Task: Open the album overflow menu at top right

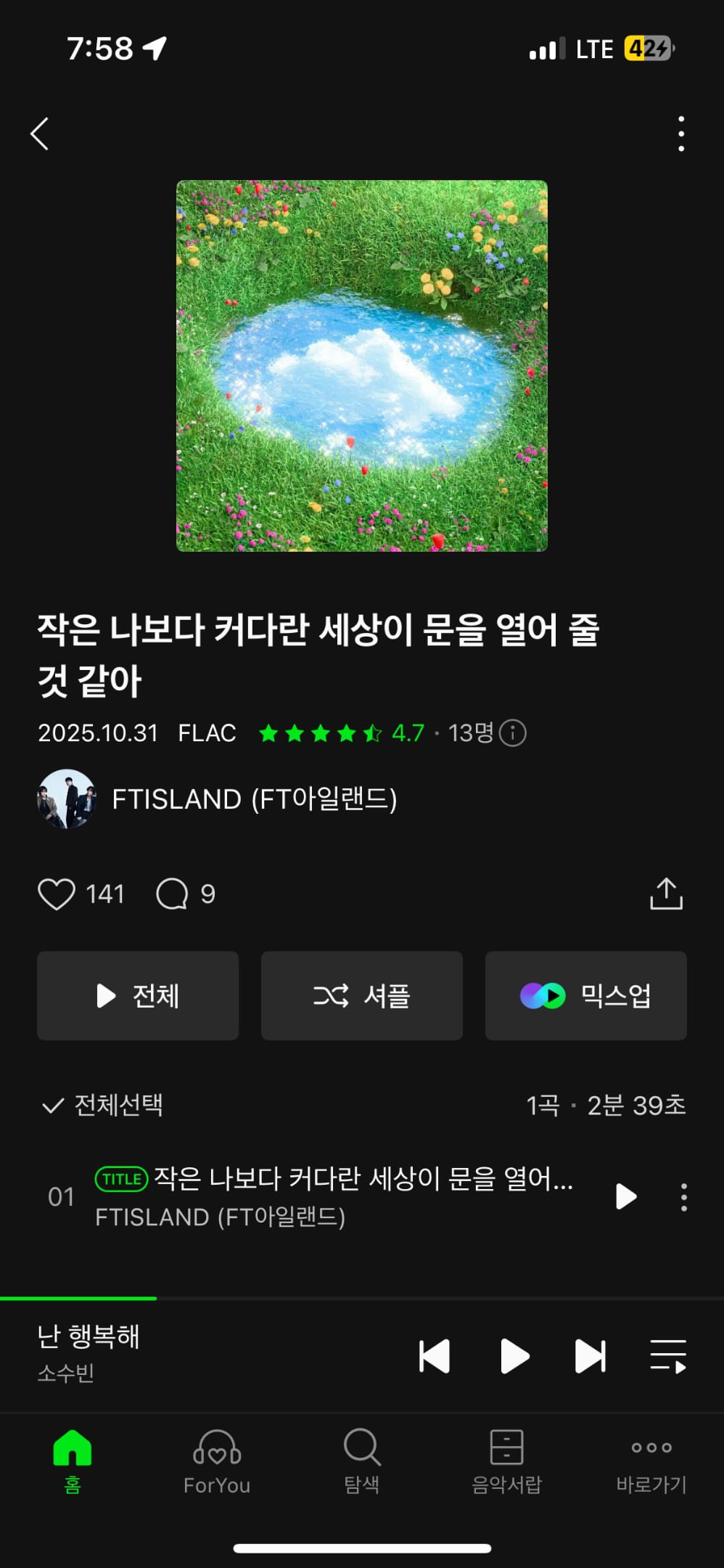Action: pos(680,134)
